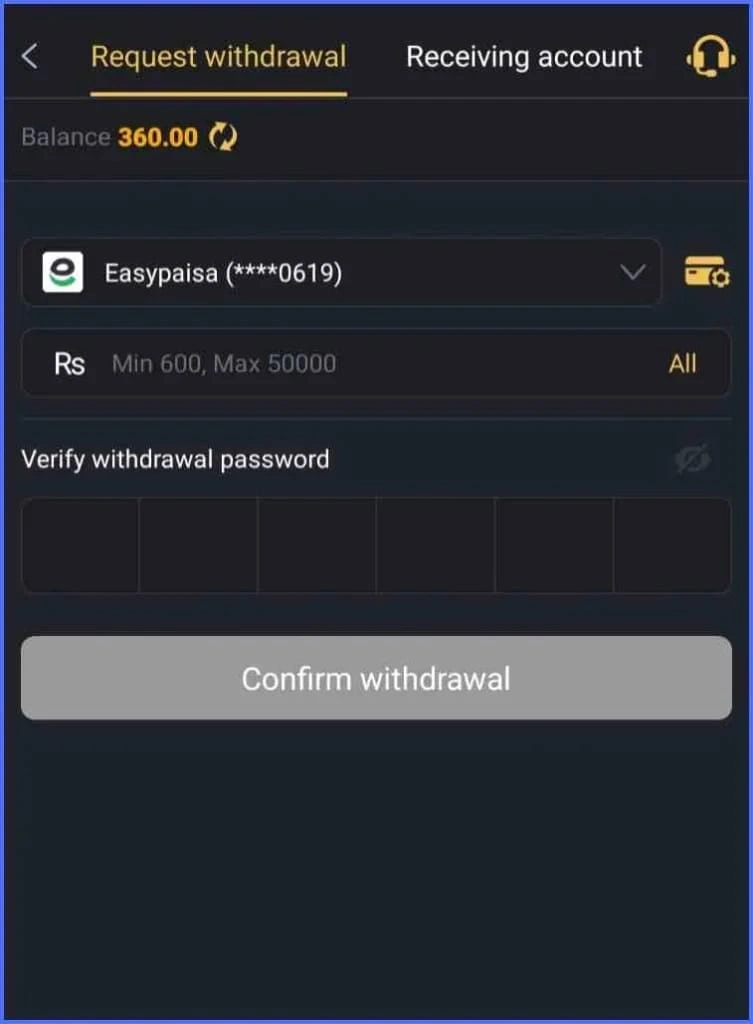Toggle withdrawal password visibility
This screenshot has height=1024, width=753.
692,459
